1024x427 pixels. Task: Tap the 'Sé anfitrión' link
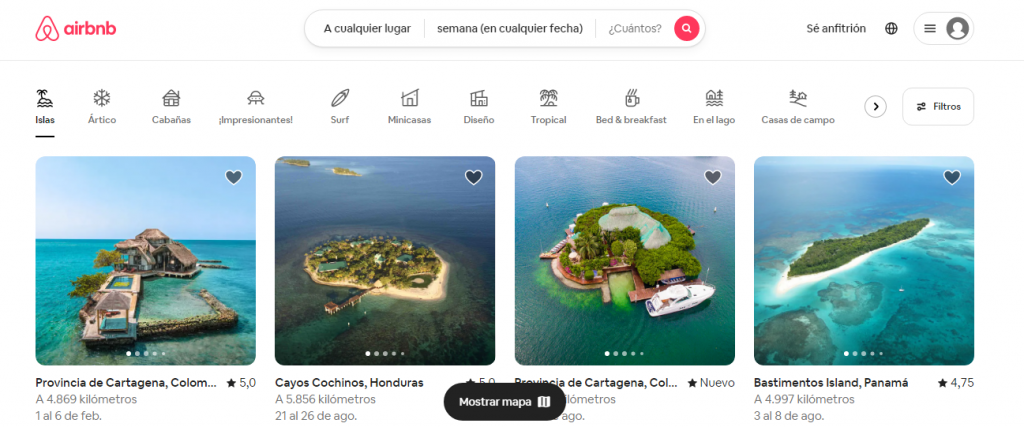coord(836,29)
